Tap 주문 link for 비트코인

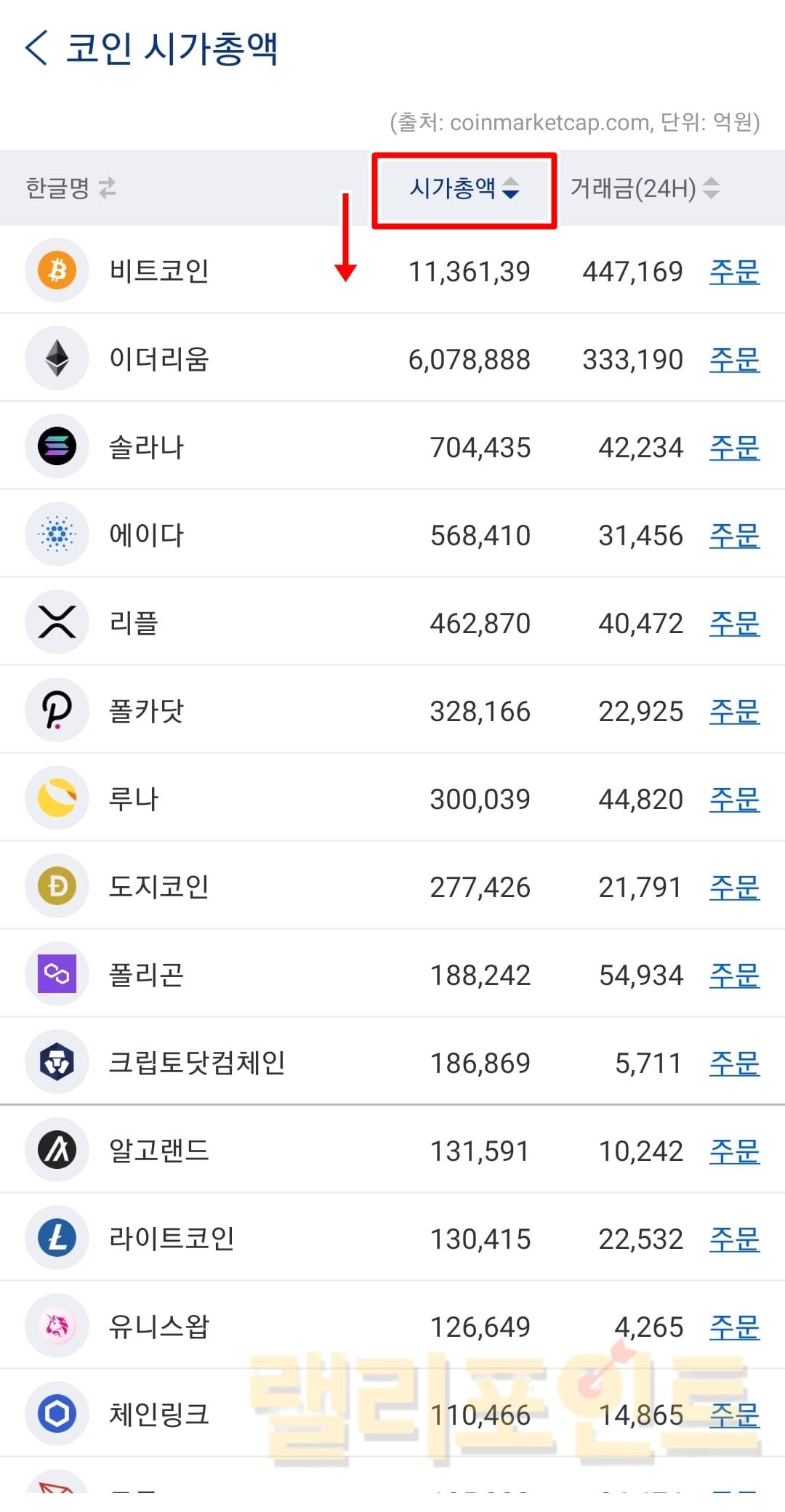(734, 271)
